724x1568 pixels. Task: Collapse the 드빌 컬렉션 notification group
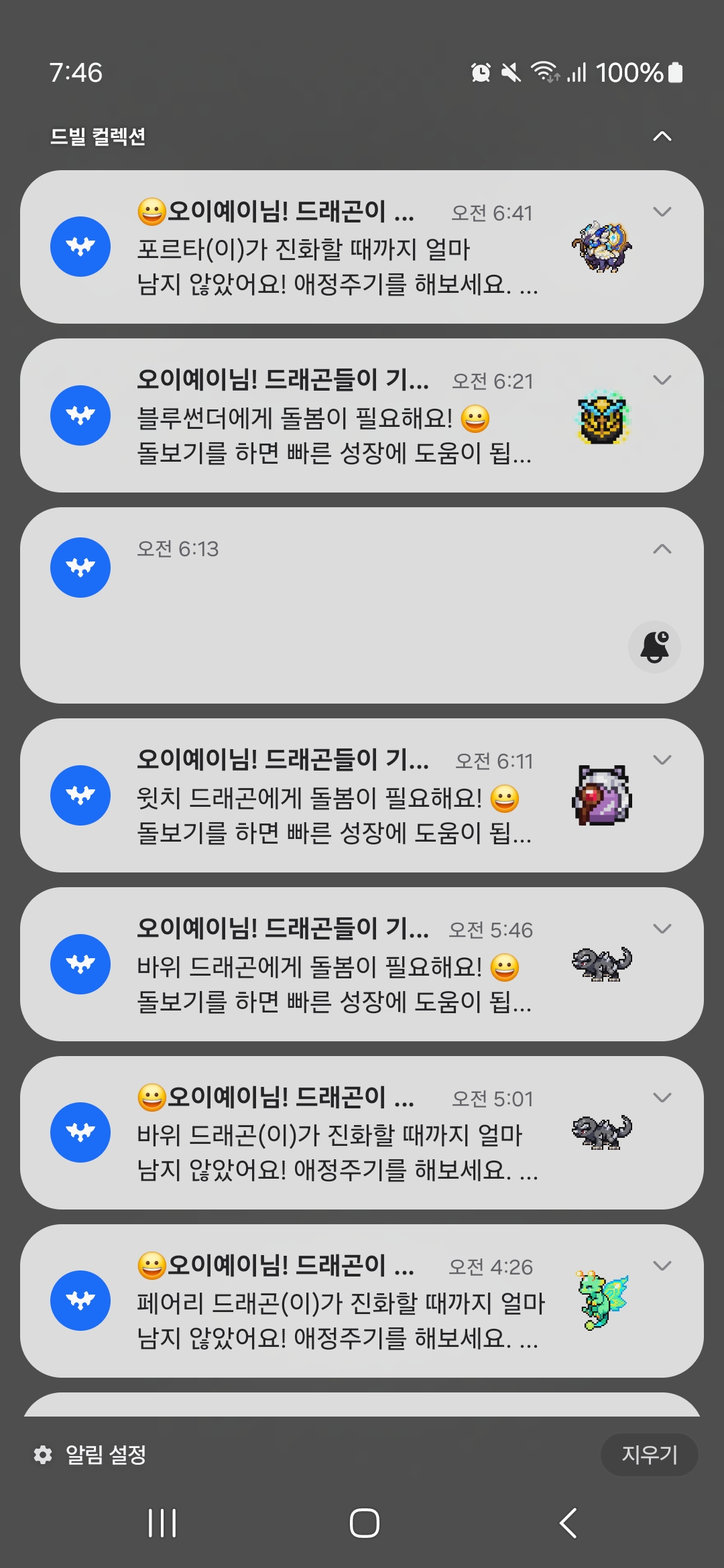(662, 136)
